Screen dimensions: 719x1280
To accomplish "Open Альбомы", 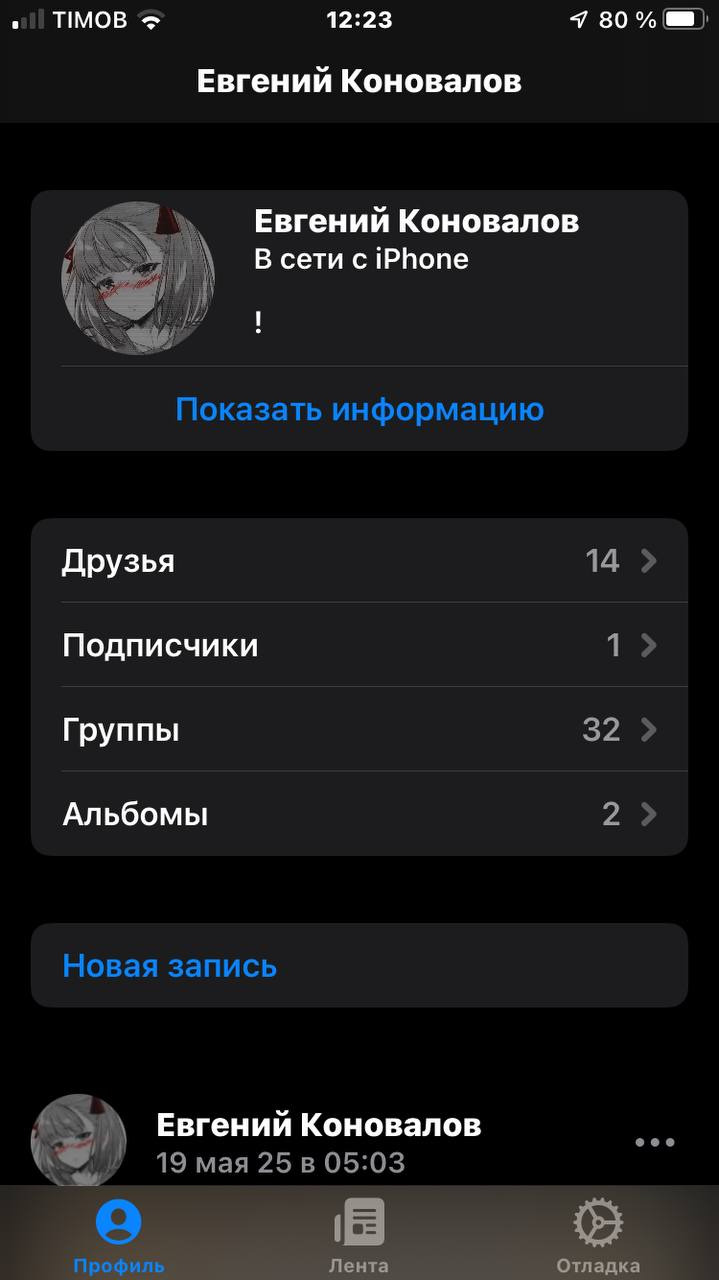I will [359, 814].
